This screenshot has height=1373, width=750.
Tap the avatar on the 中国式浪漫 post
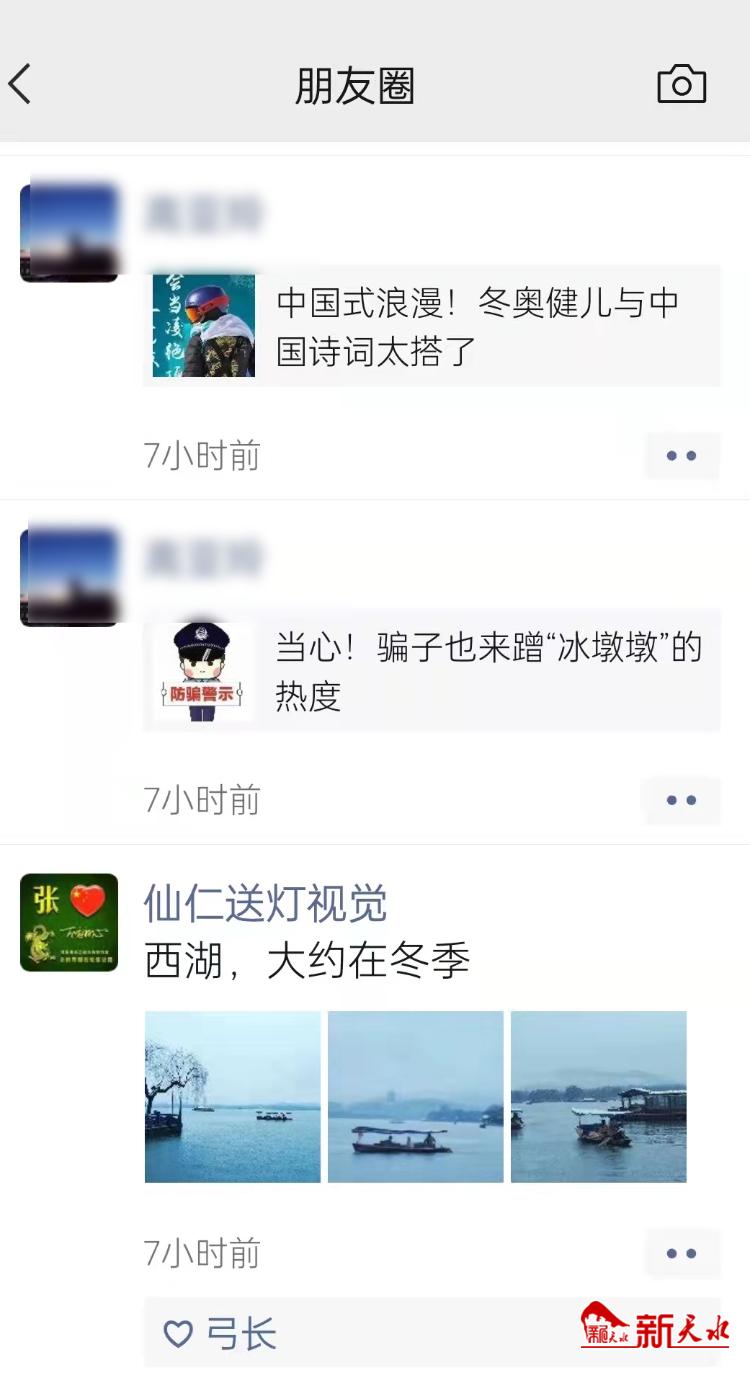click(x=69, y=233)
